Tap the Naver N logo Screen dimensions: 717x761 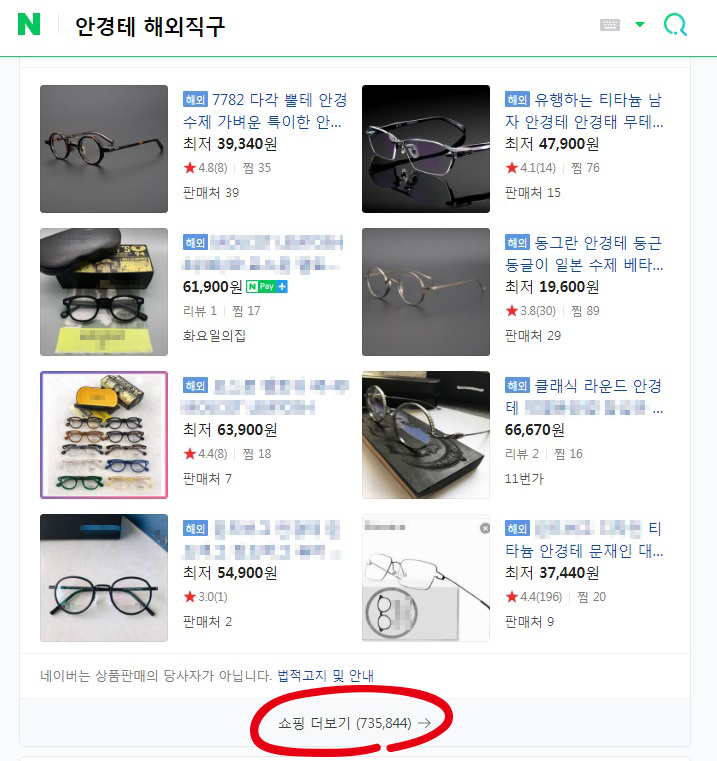tap(29, 25)
